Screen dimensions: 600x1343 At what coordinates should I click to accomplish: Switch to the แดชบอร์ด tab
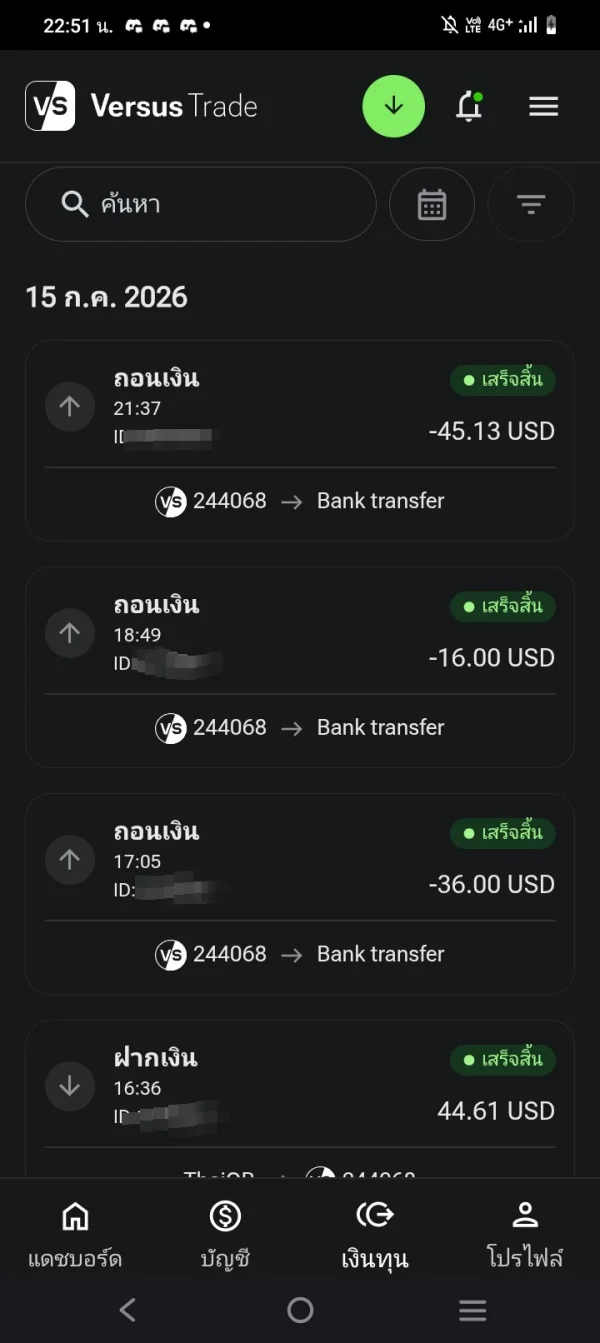(75, 1234)
